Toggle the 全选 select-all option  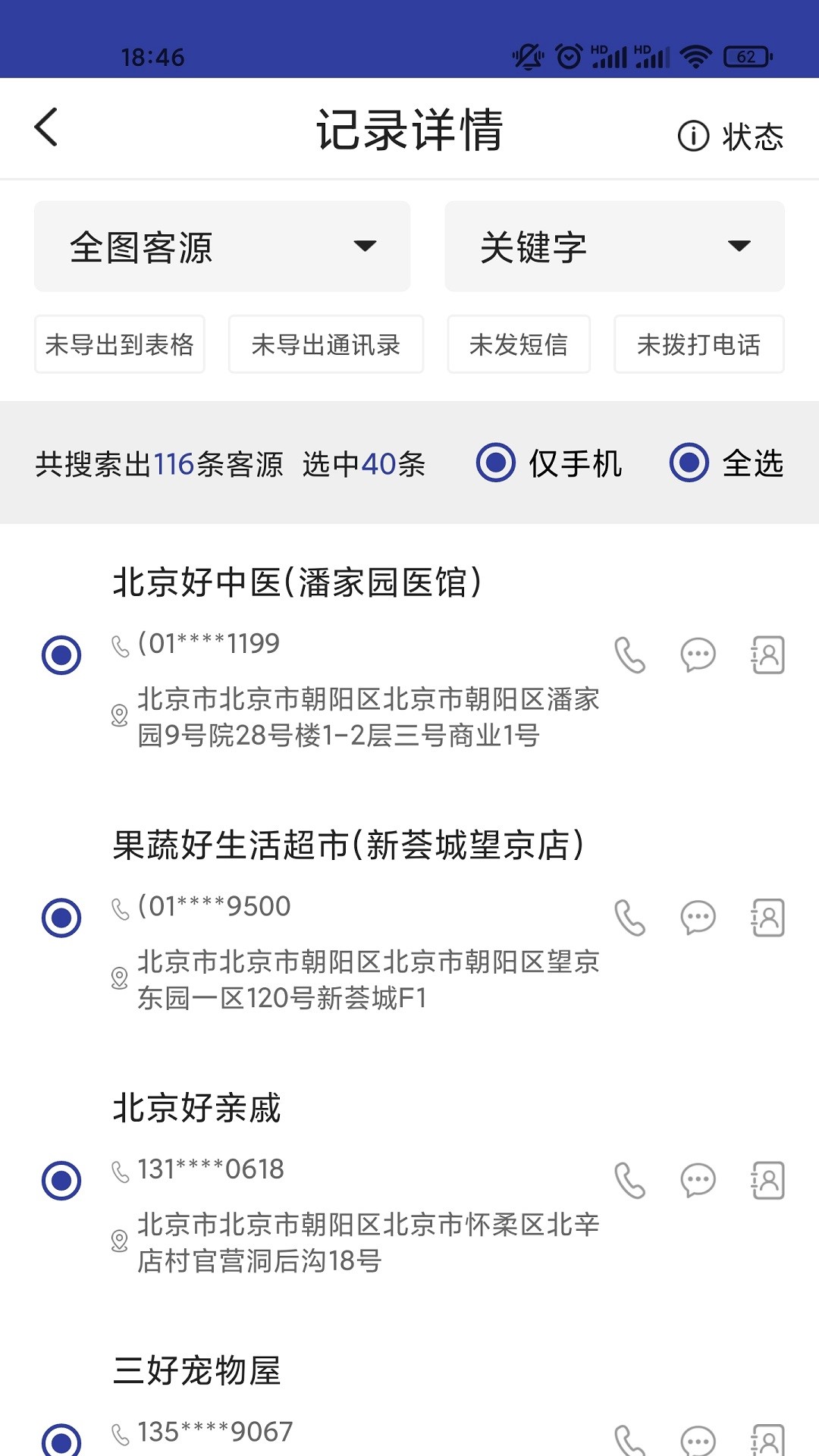[689, 464]
